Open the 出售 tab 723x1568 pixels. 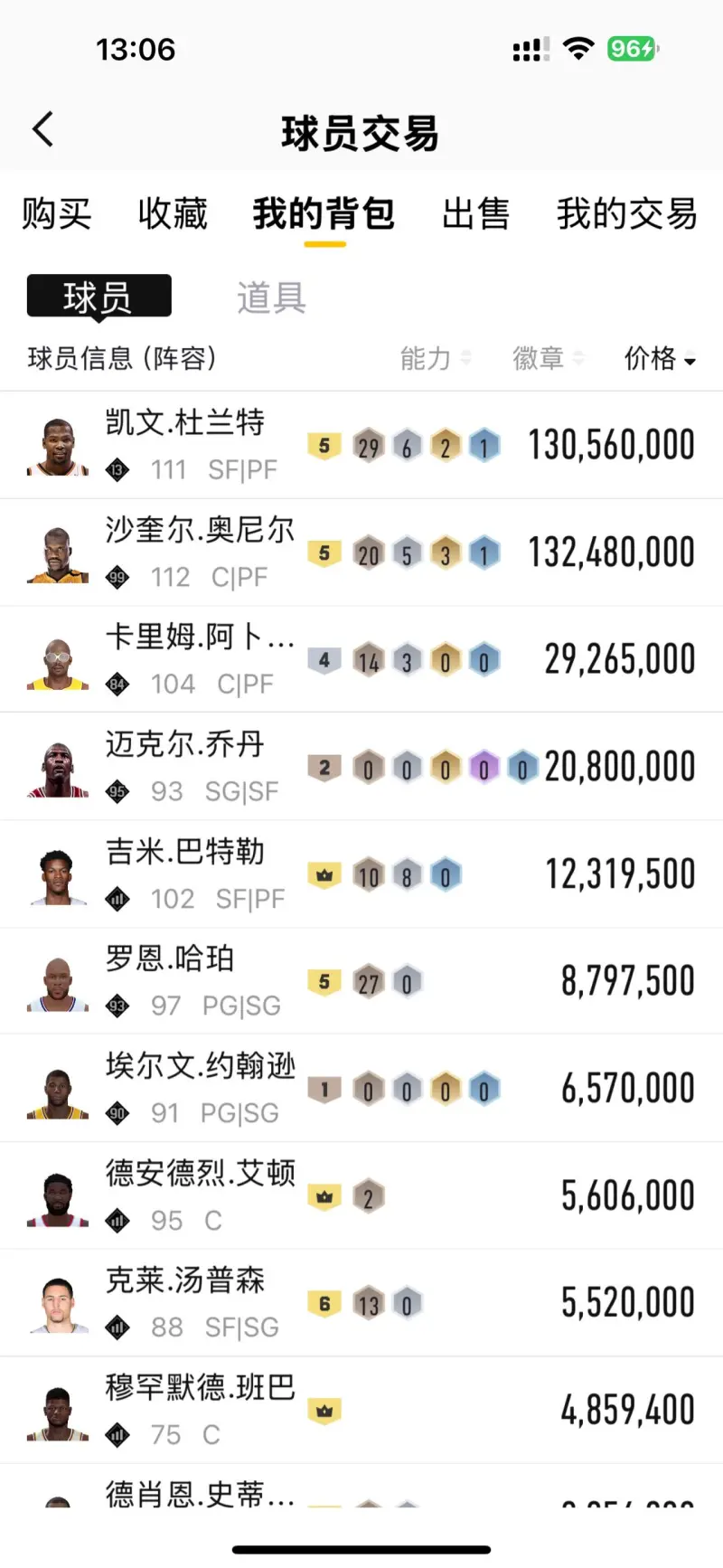(x=475, y=214)
